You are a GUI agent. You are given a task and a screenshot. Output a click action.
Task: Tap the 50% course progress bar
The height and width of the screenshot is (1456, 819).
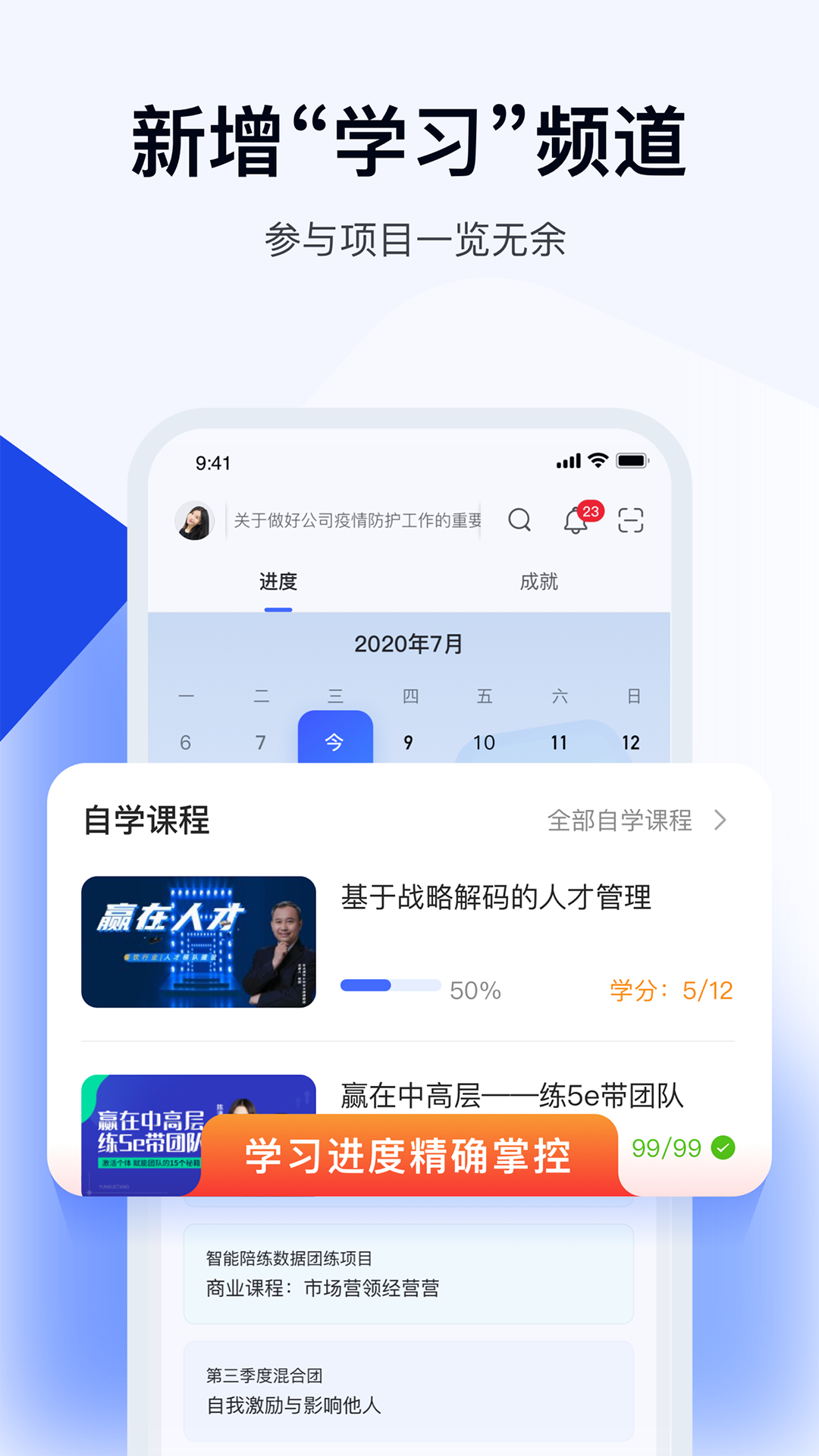point(391,984)
